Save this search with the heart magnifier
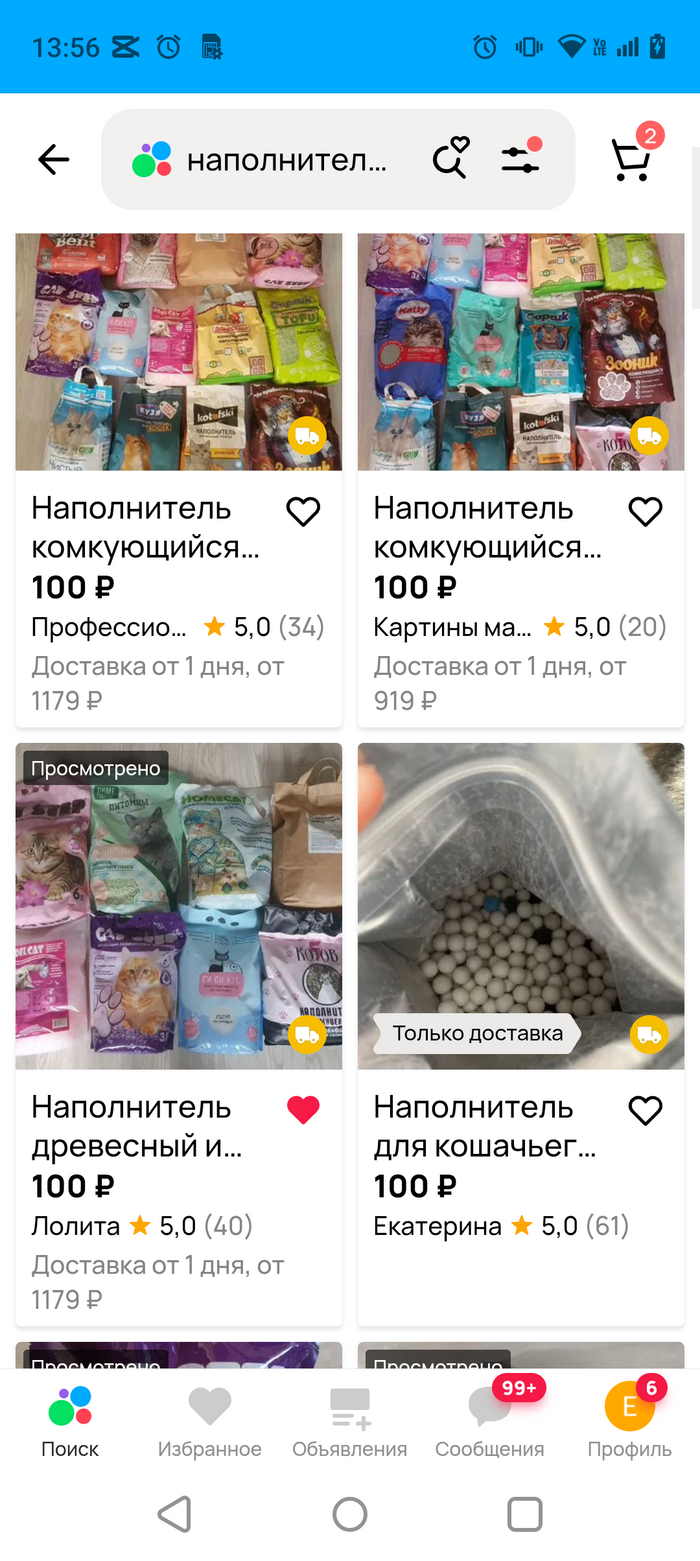 tap(450, 159)
